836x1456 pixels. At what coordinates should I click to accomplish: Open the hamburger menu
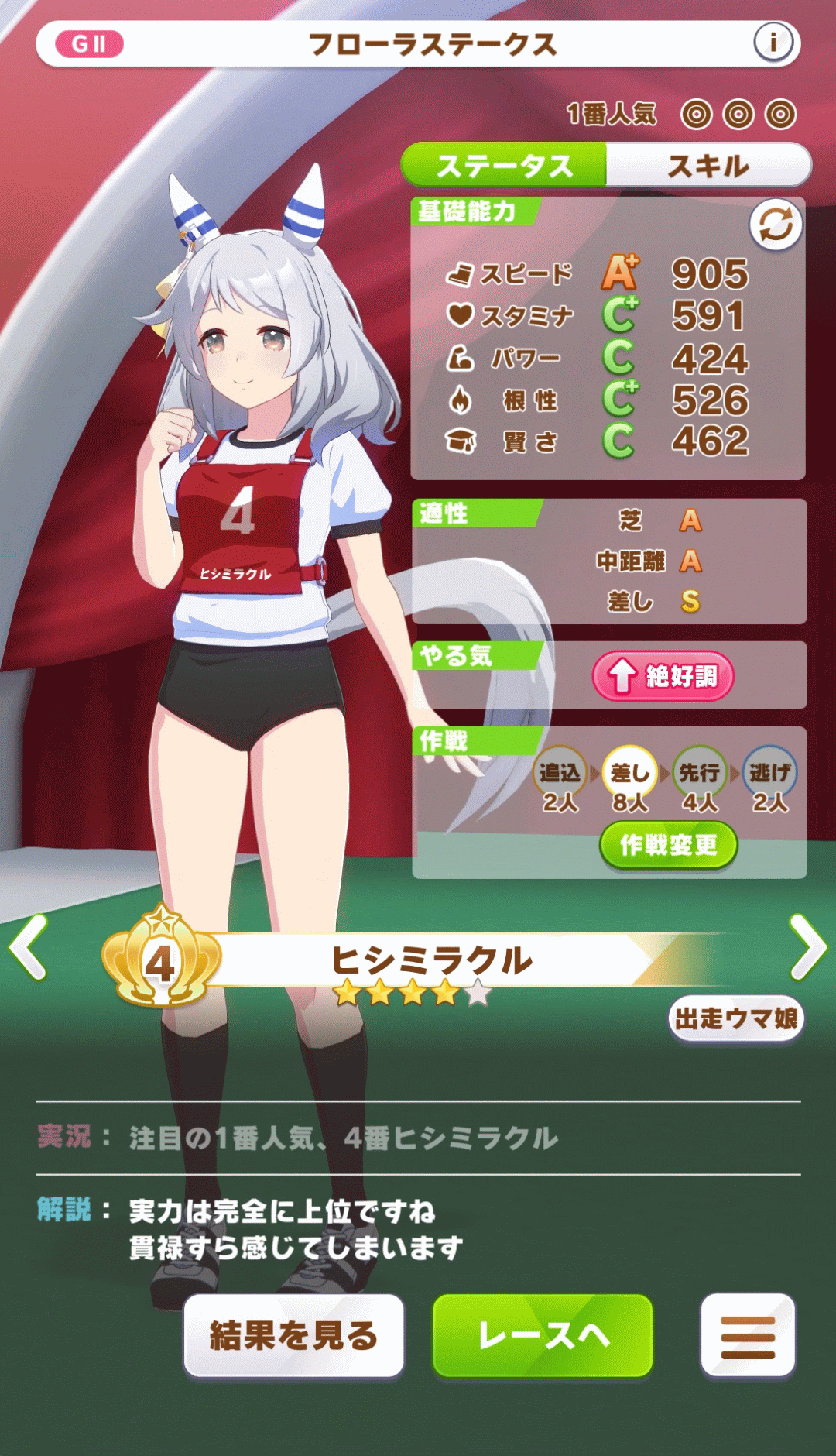click(x=747, y=1336)
